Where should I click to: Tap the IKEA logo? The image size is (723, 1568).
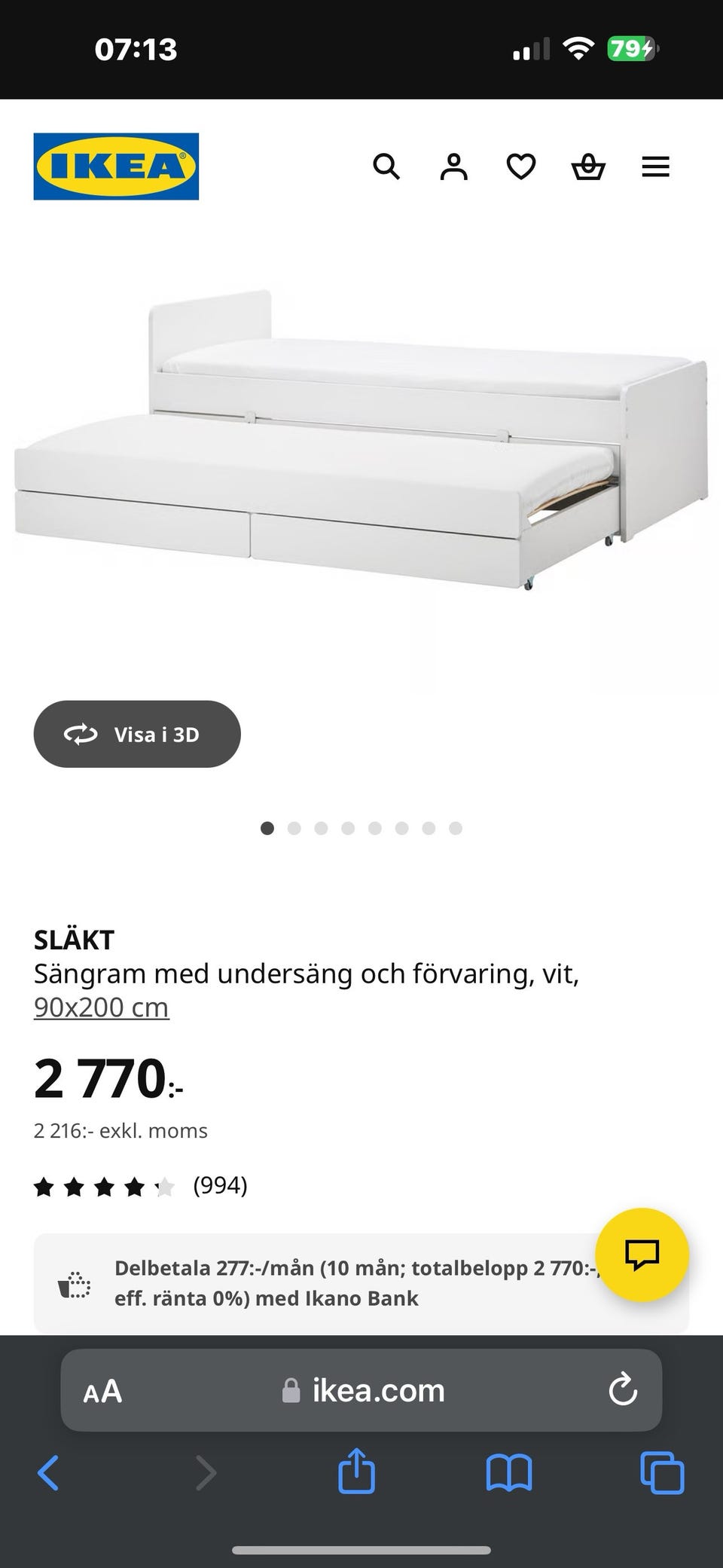[116, 167]
